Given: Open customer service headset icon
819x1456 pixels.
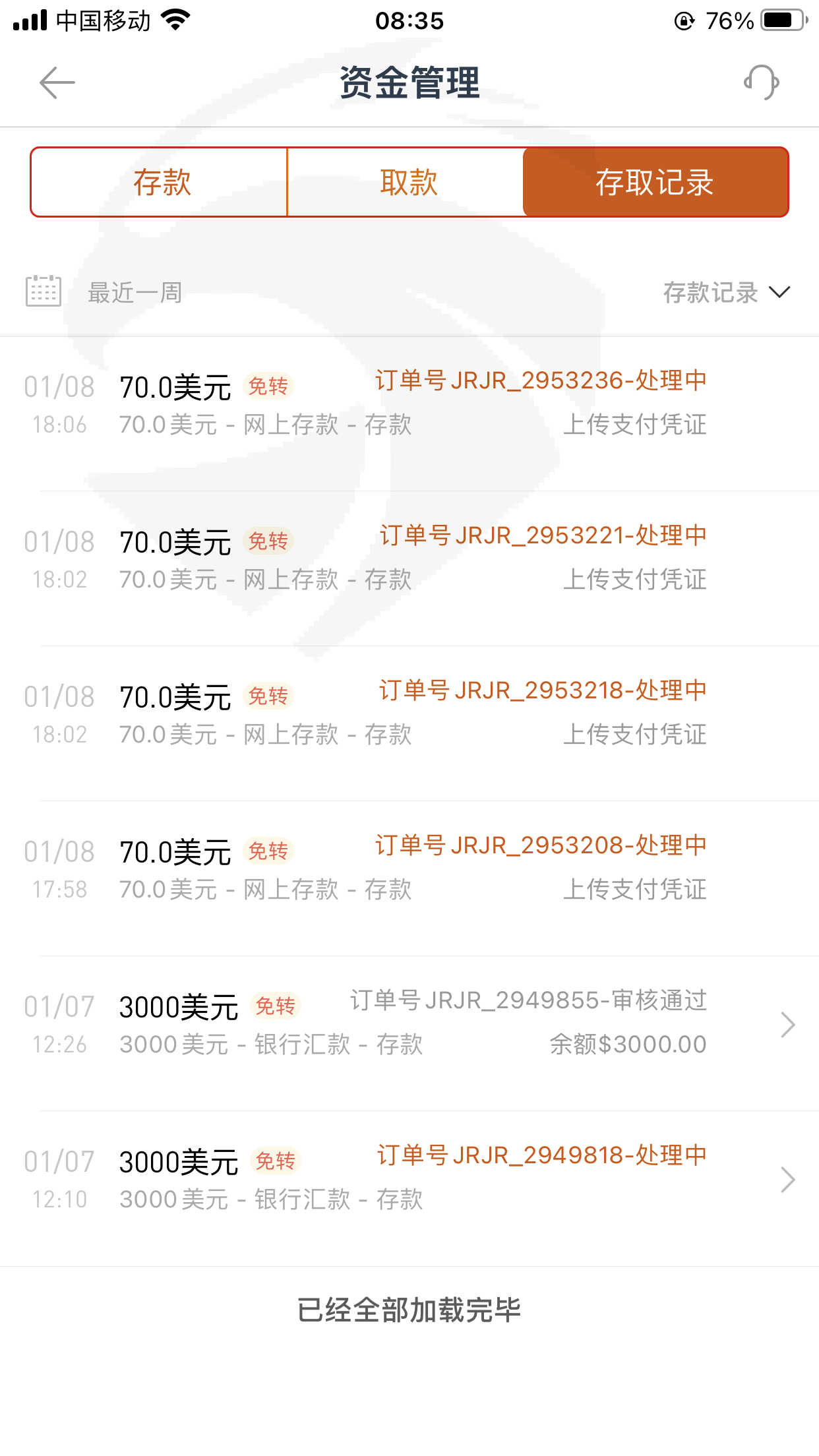Looking at the screenshot, I should click(x=762, y=82).
